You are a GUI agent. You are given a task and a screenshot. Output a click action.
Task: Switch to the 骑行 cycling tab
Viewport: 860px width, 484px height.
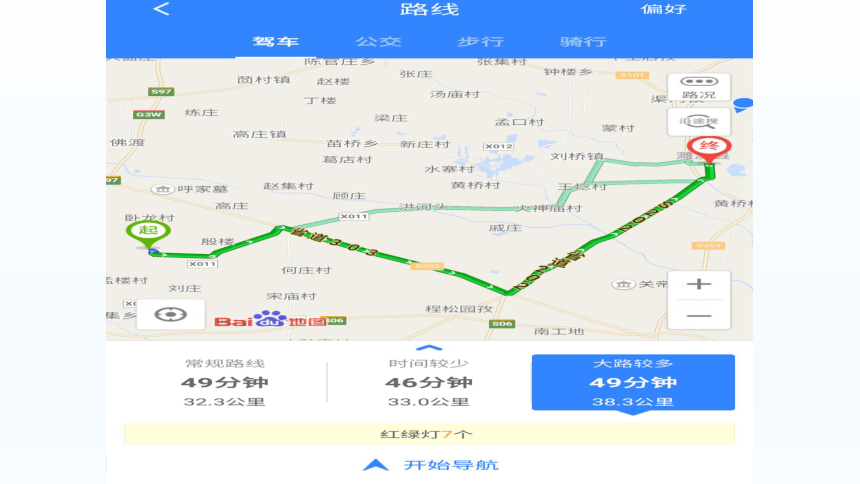[x=583, y=42]
